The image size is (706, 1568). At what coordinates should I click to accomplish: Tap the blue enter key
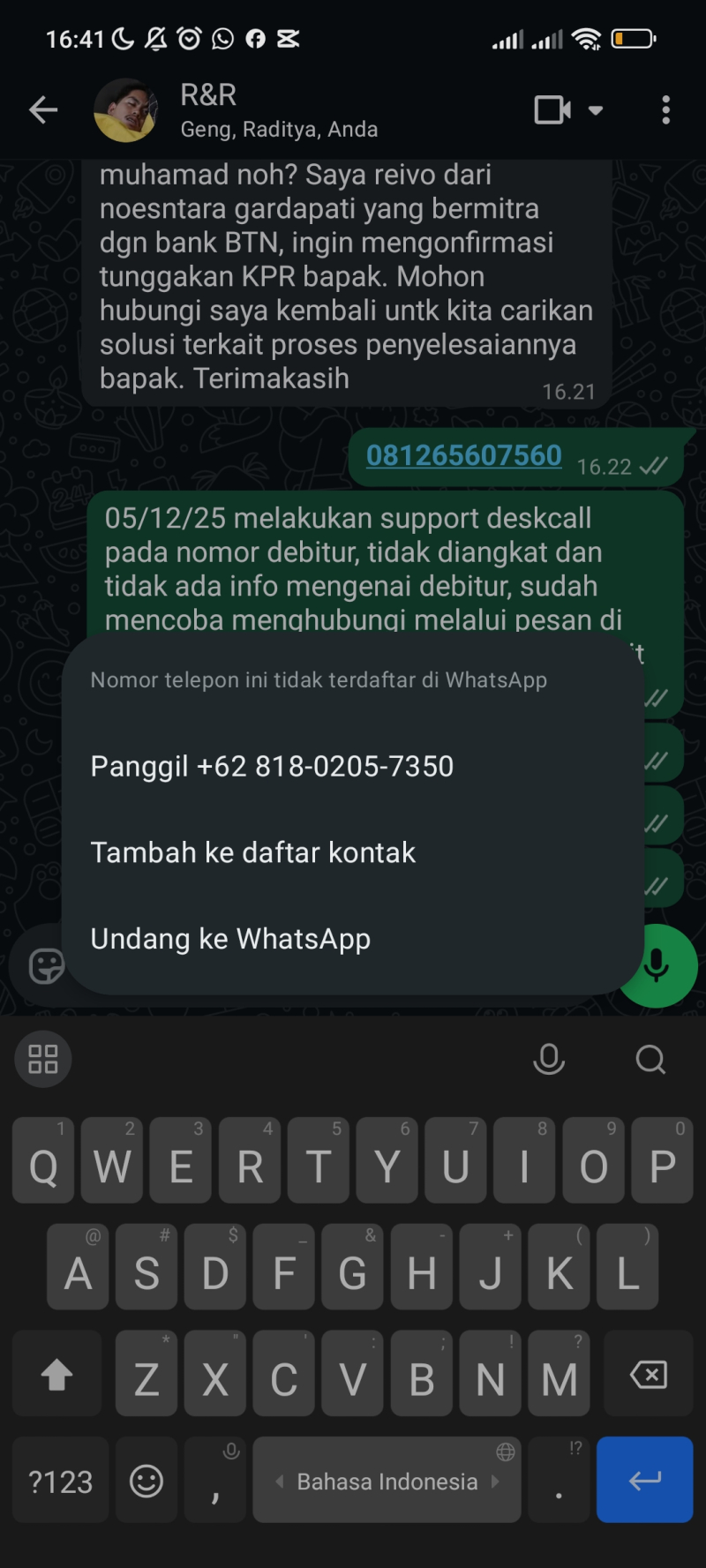click(x=644, y=1480)
